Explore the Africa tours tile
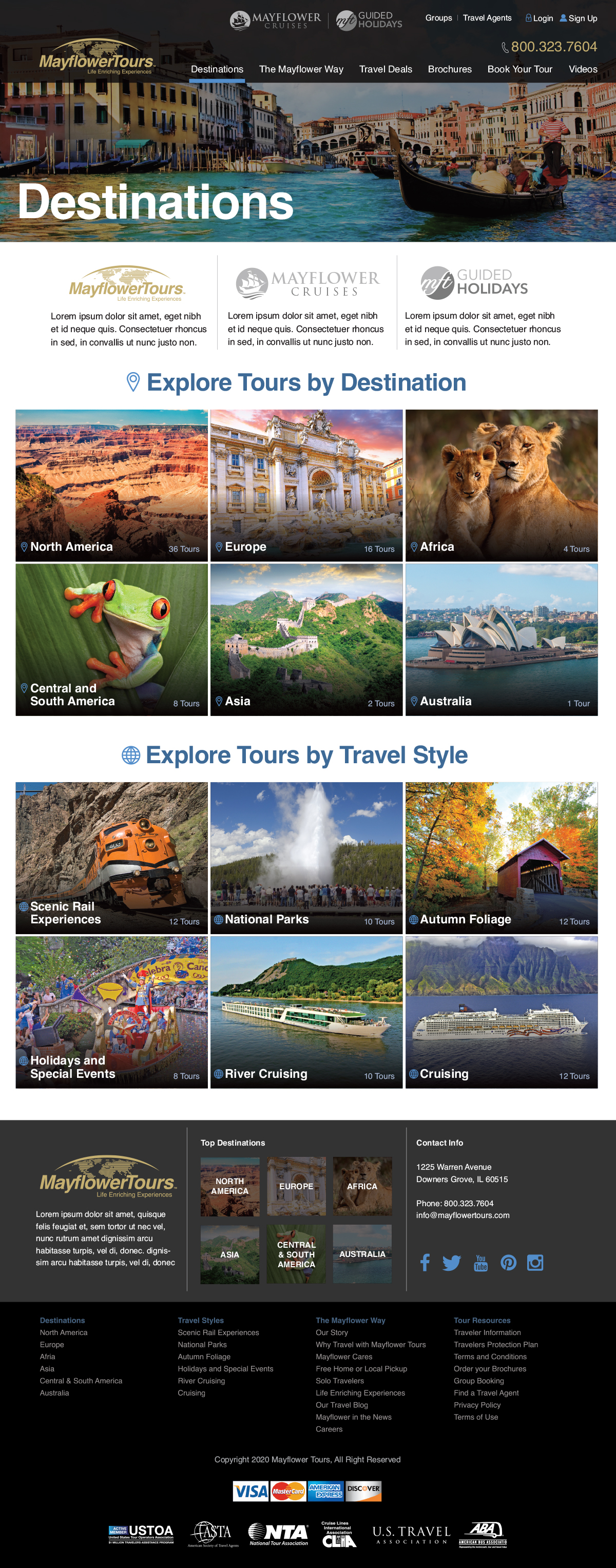This screenshot has width=616, height=1568. click(501, 485)
